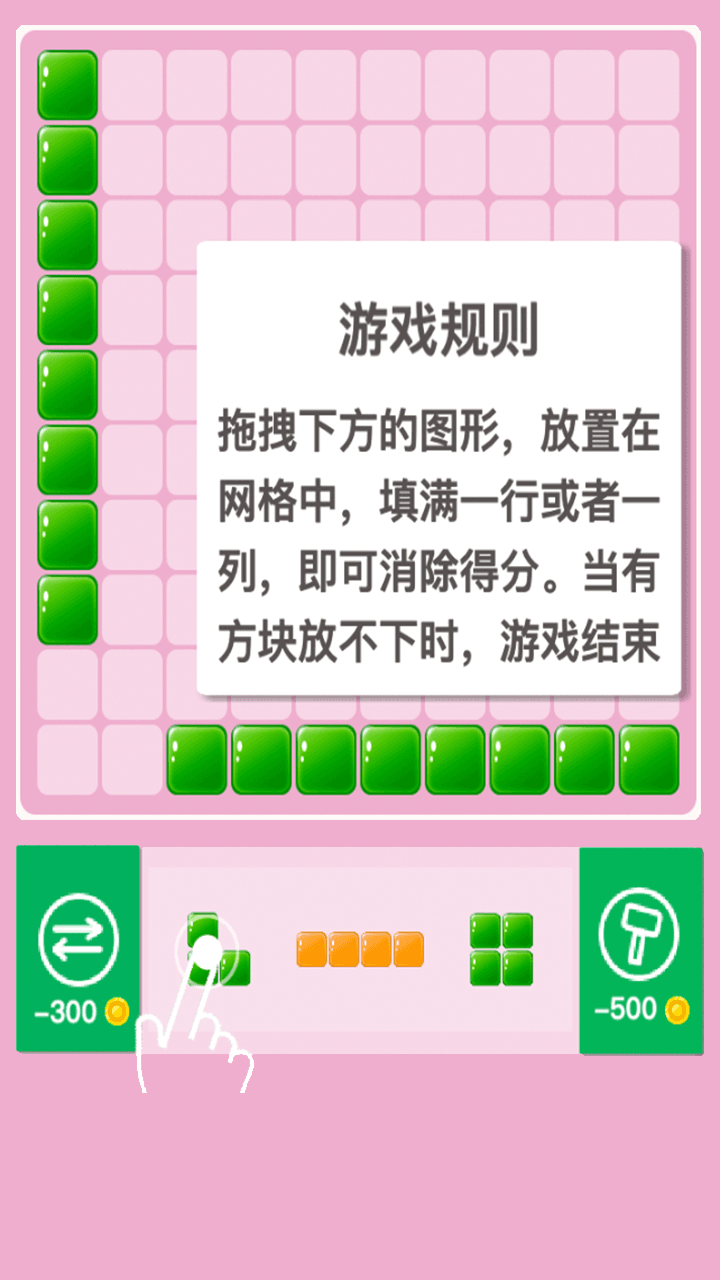Screen dimensions: 720x1280
Task: Select the orange four-block bar piece
Action: [x=360, y=949]
